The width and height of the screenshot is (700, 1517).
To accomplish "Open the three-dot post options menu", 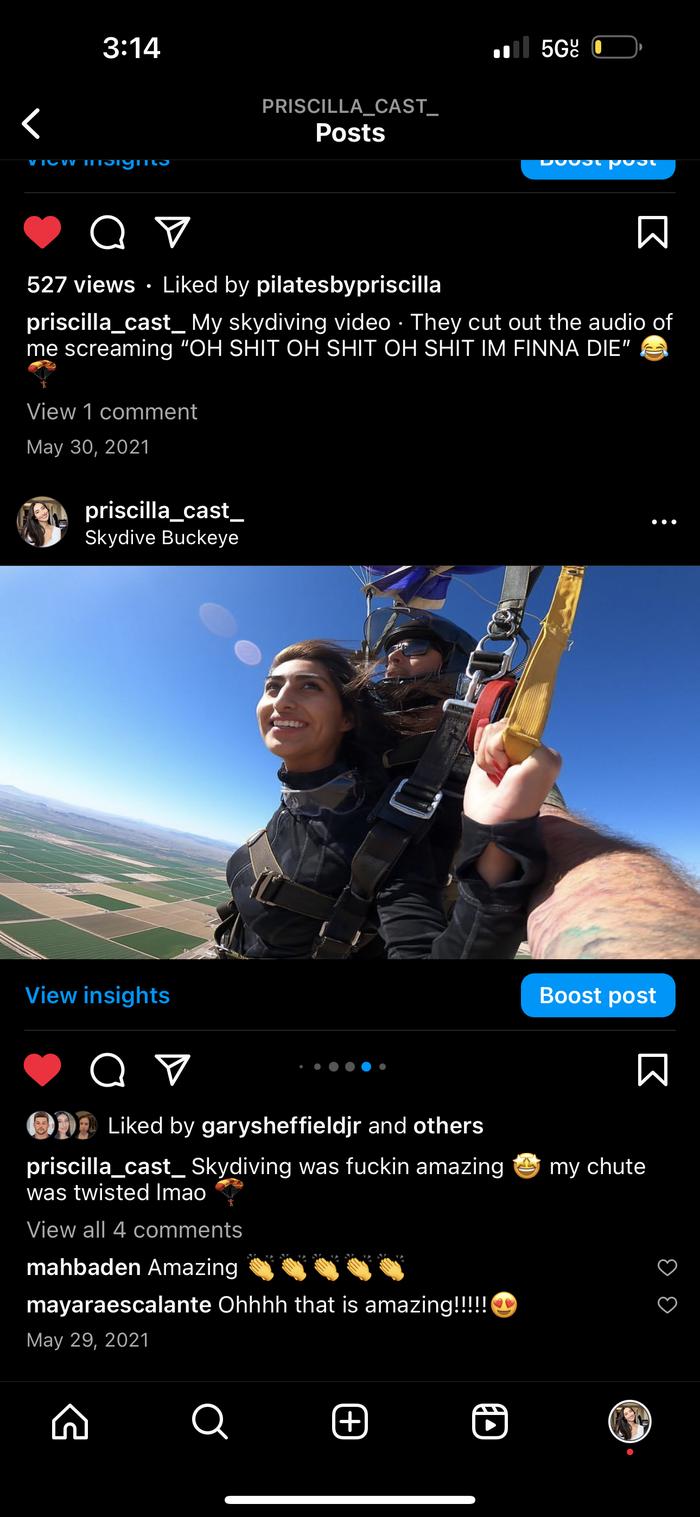I will coord(663,522).
